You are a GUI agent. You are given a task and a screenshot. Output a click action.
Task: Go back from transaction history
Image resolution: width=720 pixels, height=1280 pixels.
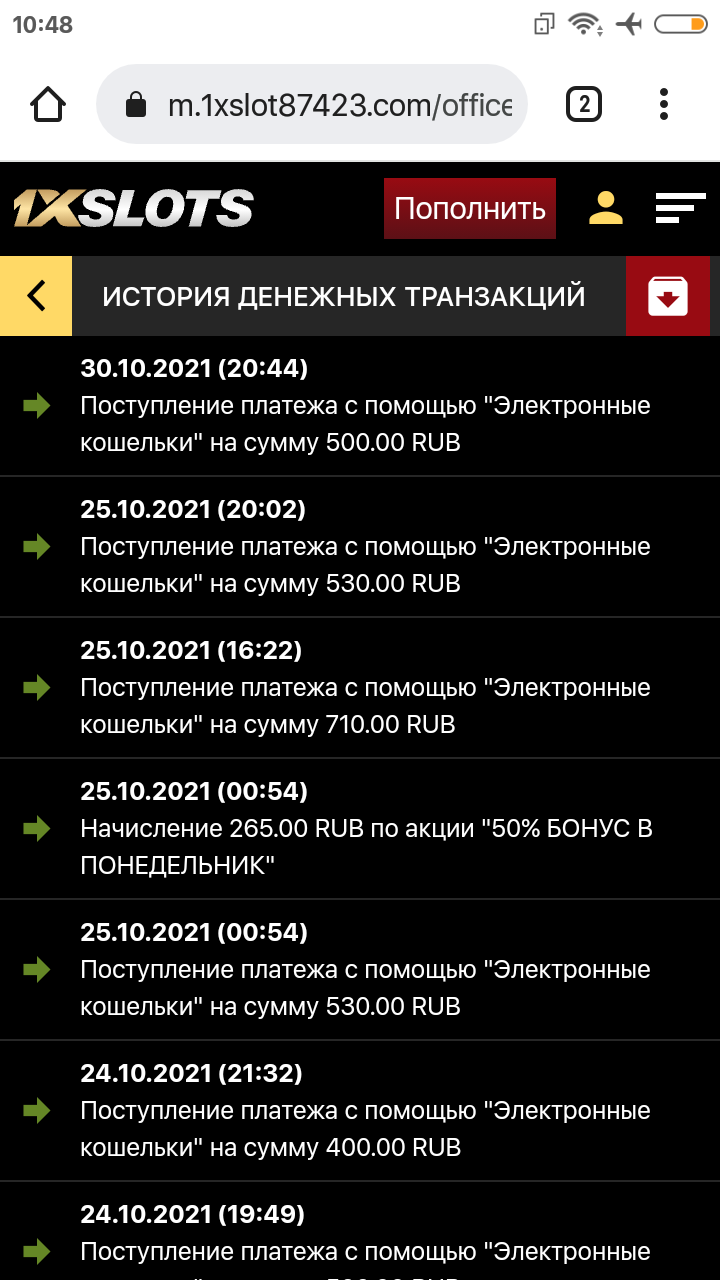click(x=36, y=296)
